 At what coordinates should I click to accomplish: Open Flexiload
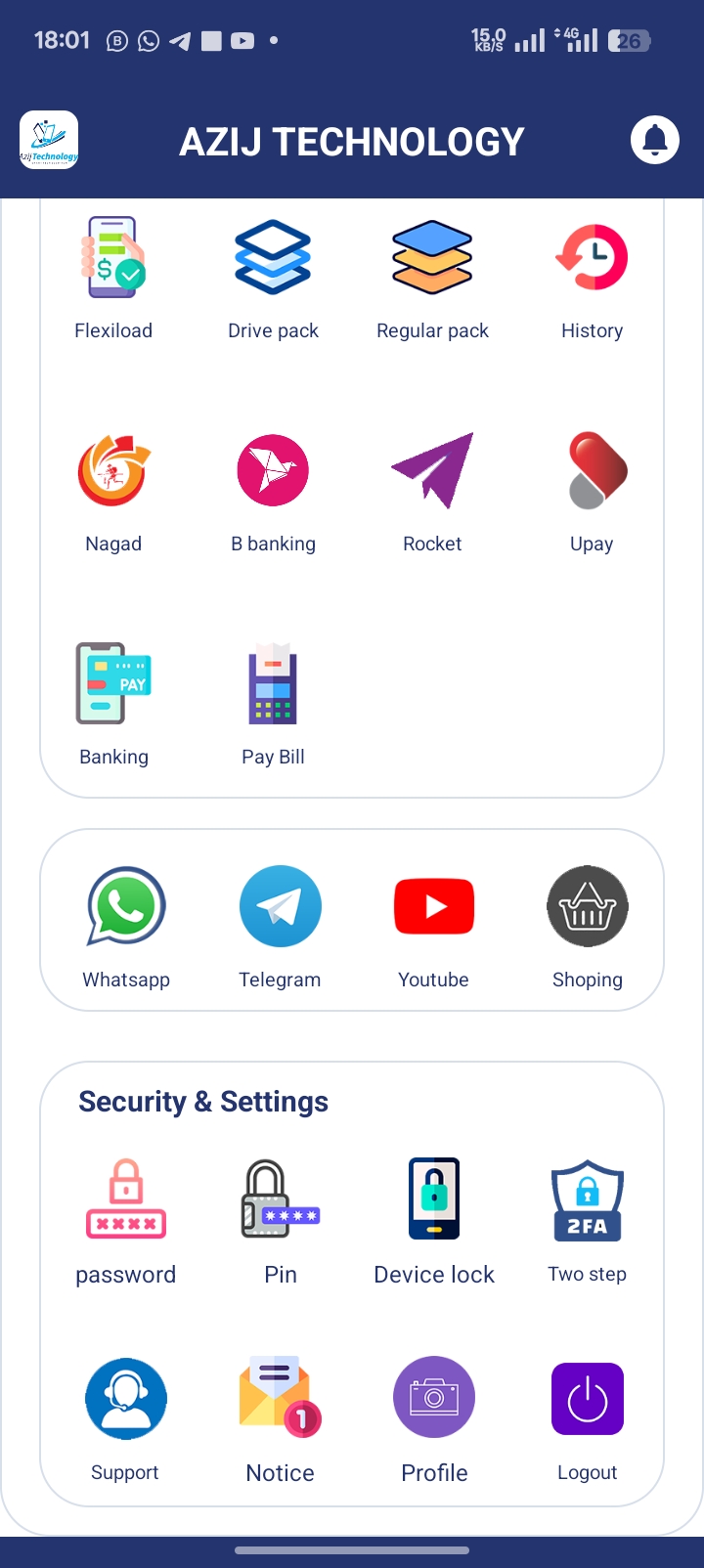point(113,278)
